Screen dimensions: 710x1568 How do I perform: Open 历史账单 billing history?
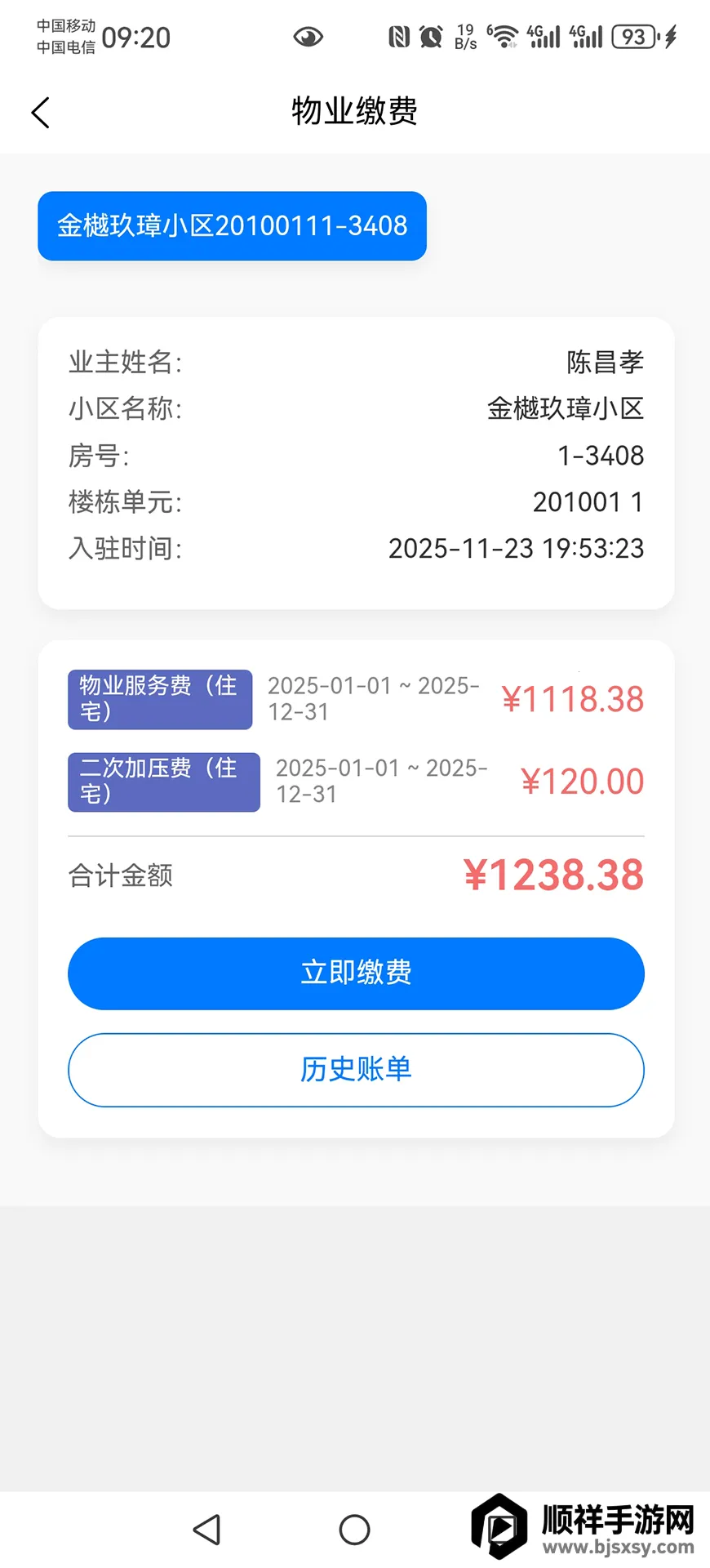(356, 1070)
